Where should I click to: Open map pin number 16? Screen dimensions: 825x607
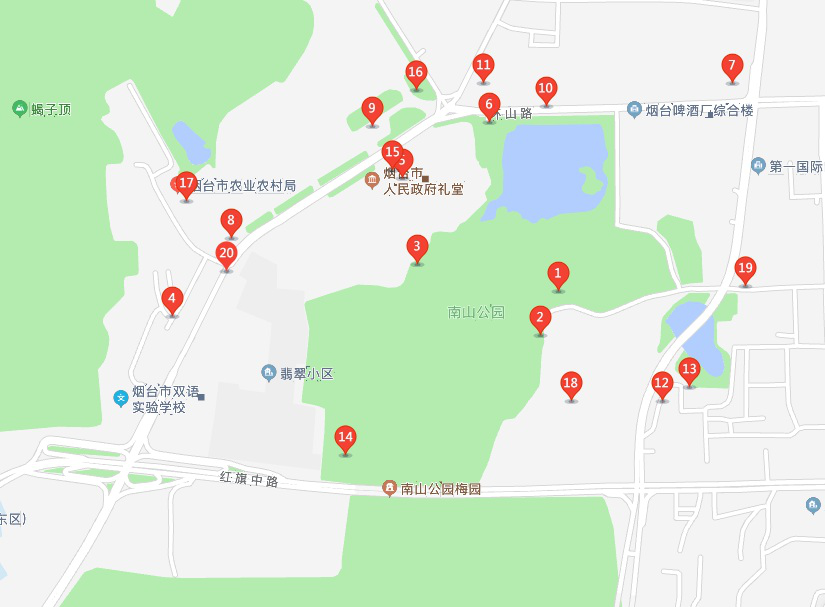(416, 72)
